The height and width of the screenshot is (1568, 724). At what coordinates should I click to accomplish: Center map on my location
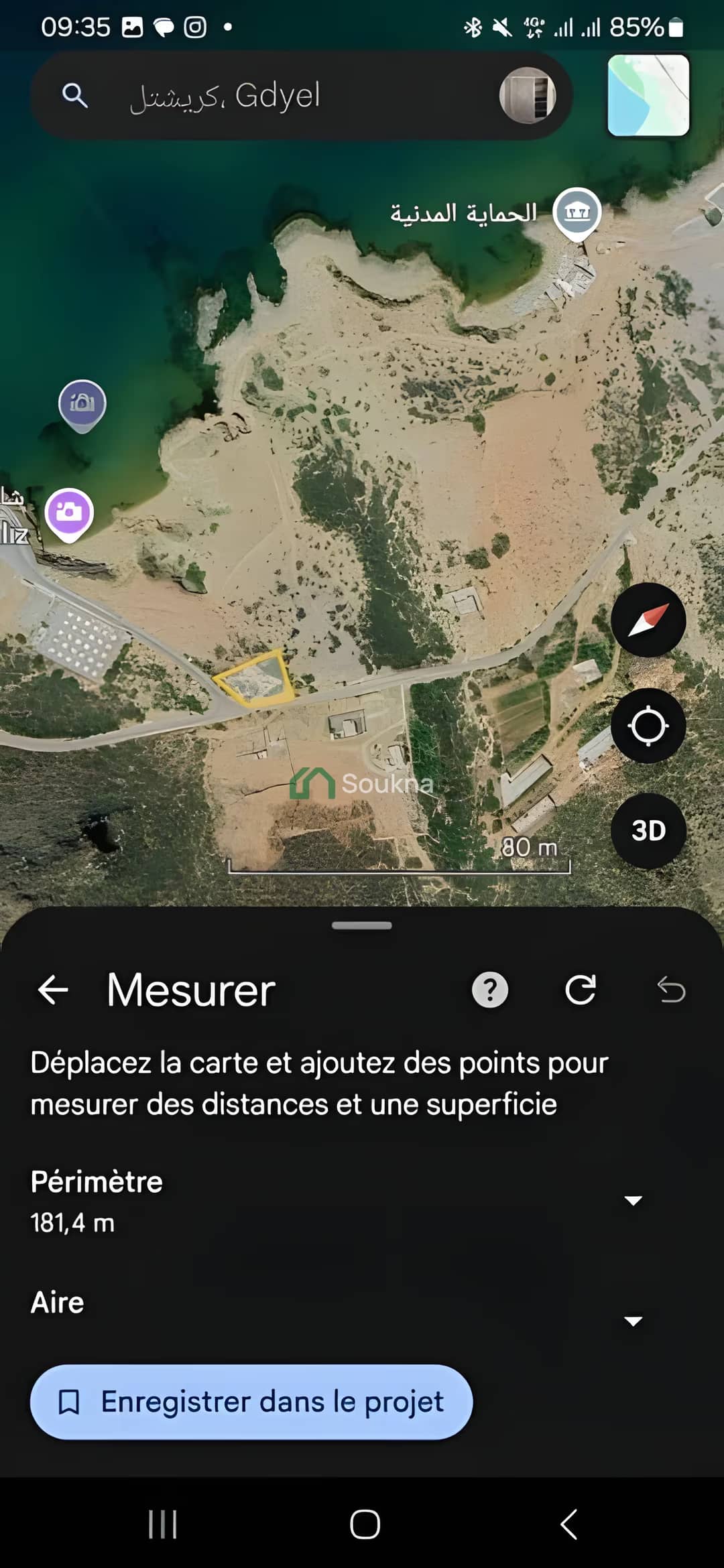tap(648, 726)
